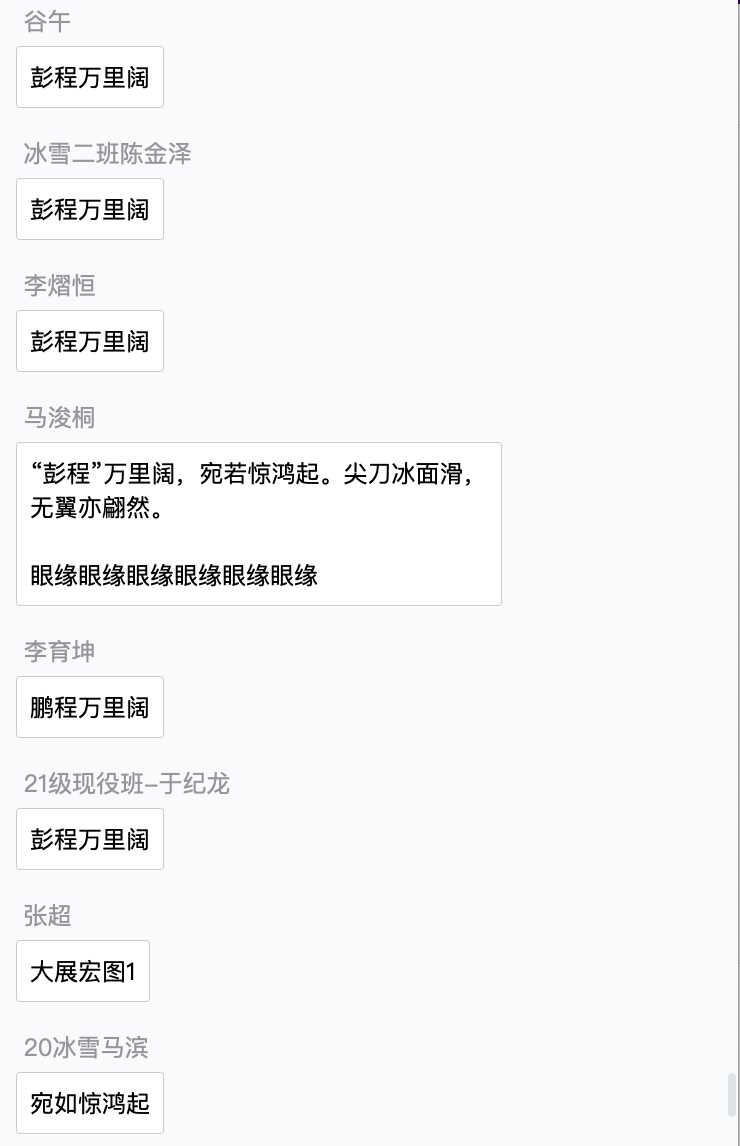Click the name label 20冰雪马滨
The width and height of the screenshot is (740, 1146).
pos(85,1047)
